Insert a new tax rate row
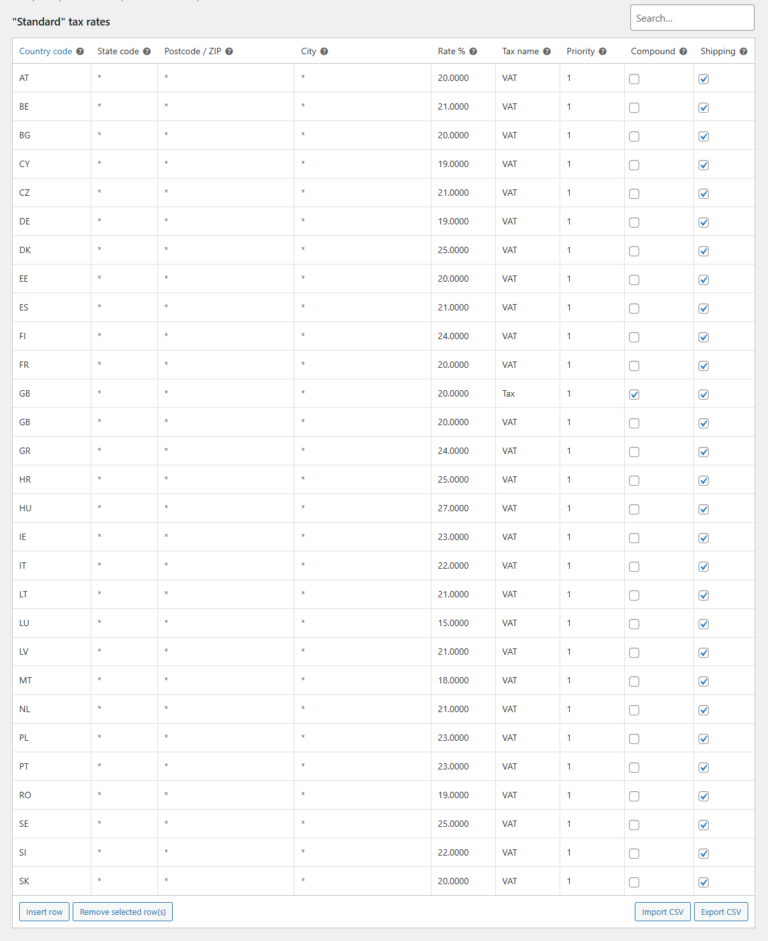 click(44, 911)
